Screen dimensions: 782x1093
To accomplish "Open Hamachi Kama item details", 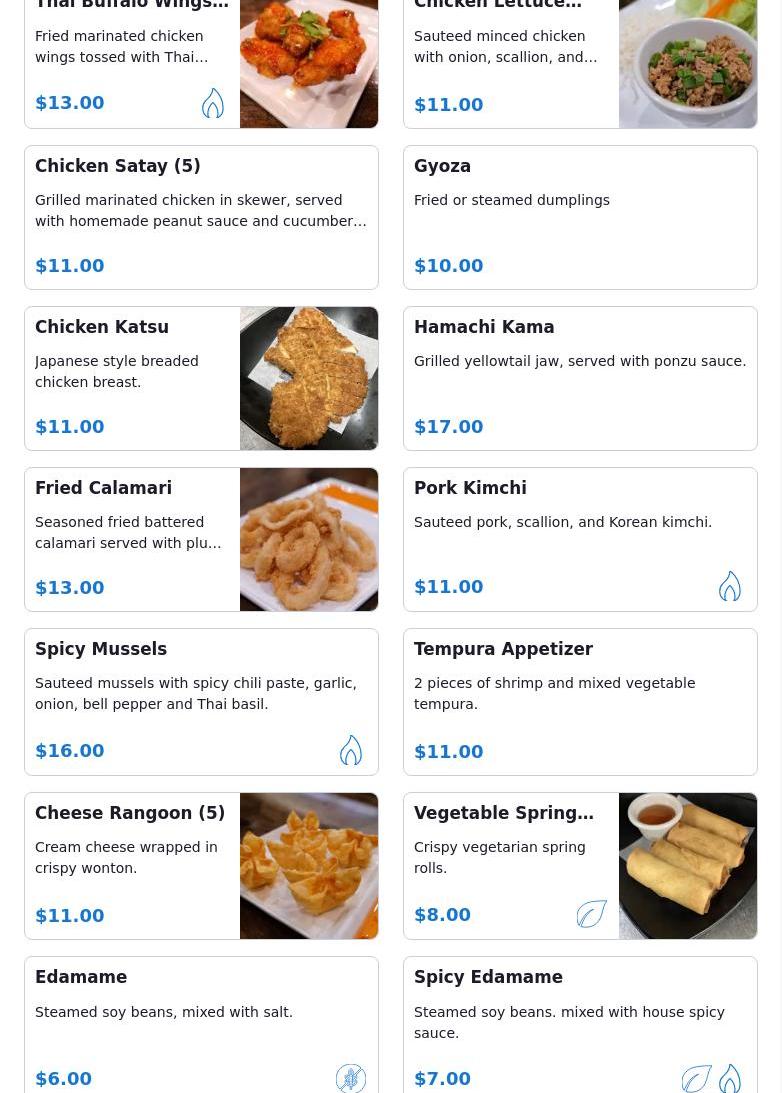I will pos(580,378).
